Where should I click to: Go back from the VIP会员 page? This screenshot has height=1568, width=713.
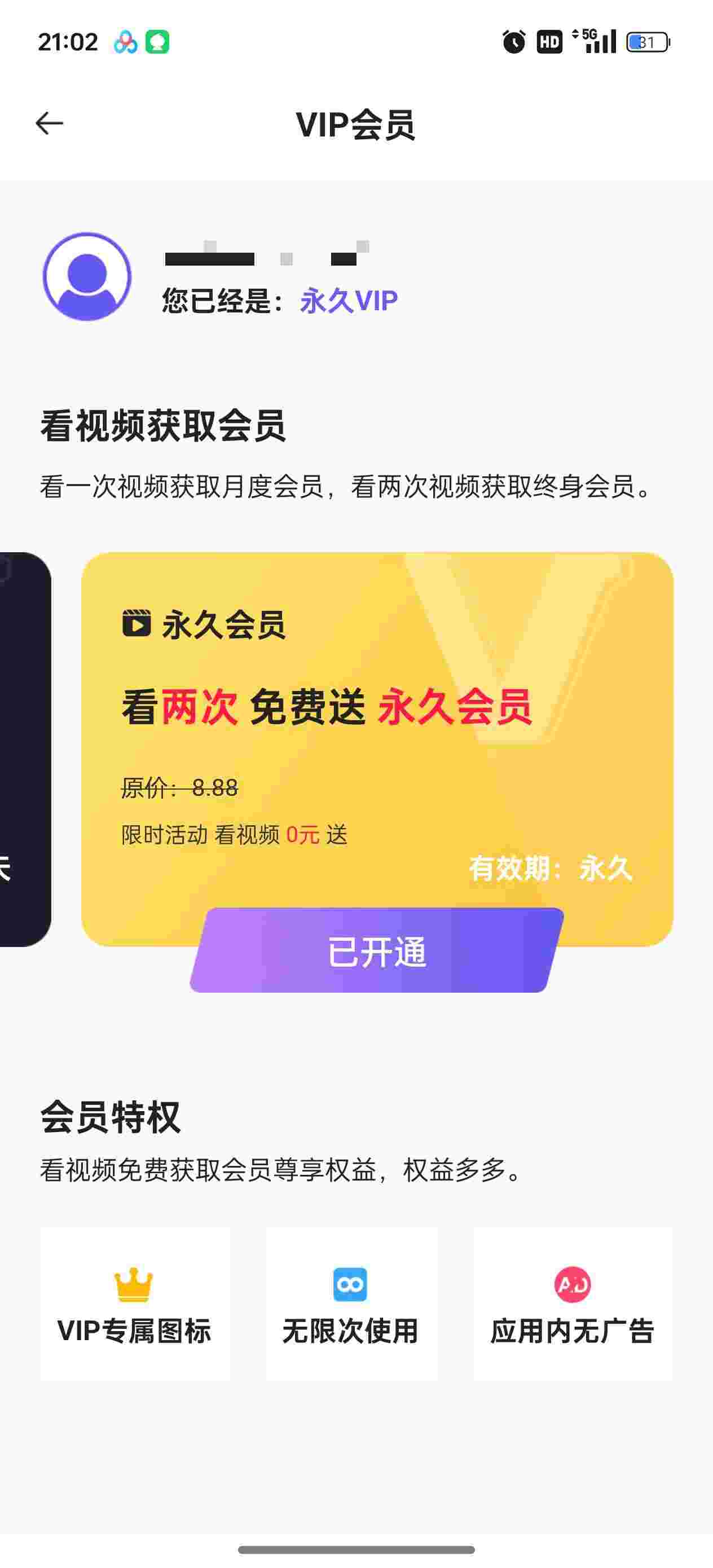click(x=49, y=124)
